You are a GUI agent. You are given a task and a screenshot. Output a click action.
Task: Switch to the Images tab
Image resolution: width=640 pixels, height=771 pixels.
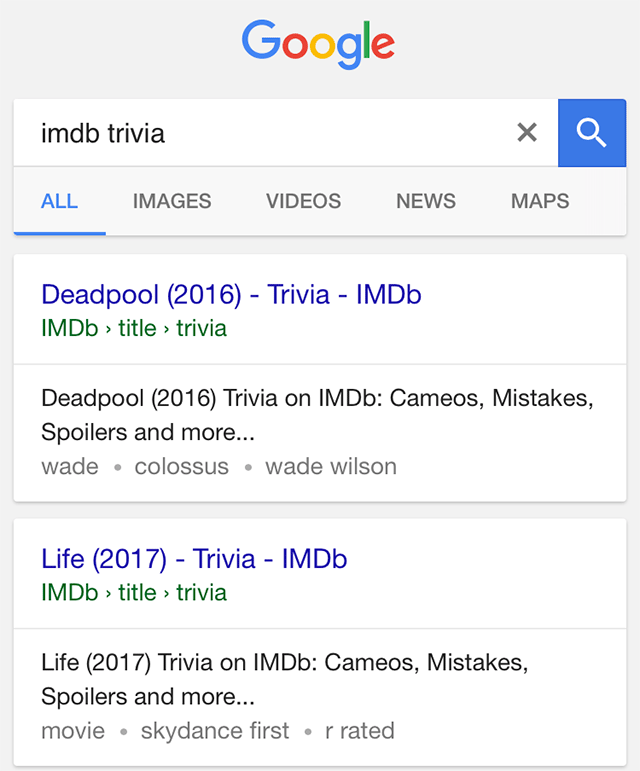(x=172, y=201)
